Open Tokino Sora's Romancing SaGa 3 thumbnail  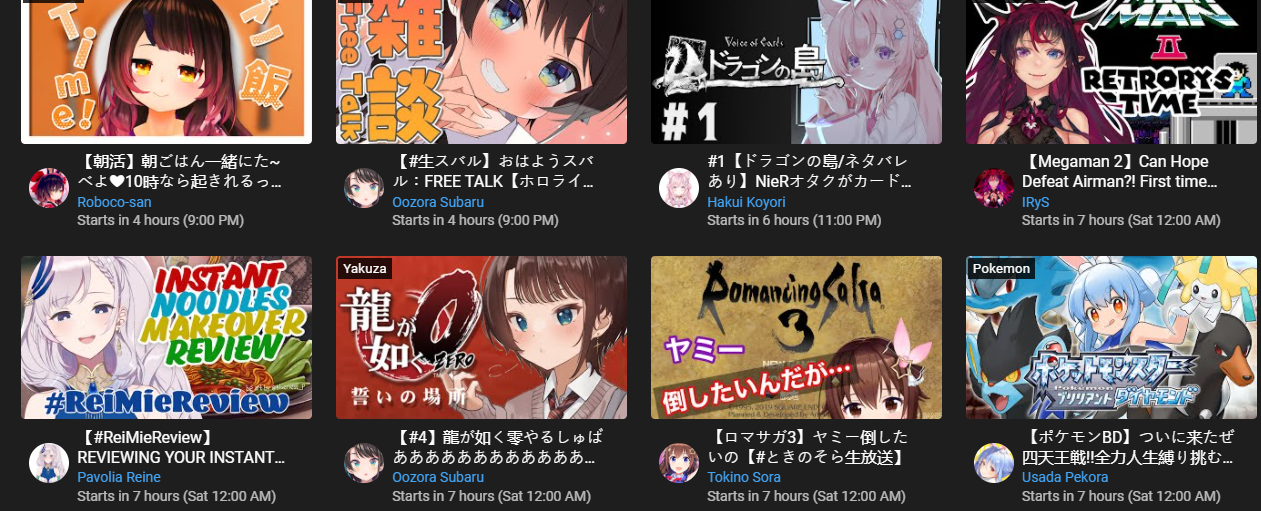click(796, 337)
